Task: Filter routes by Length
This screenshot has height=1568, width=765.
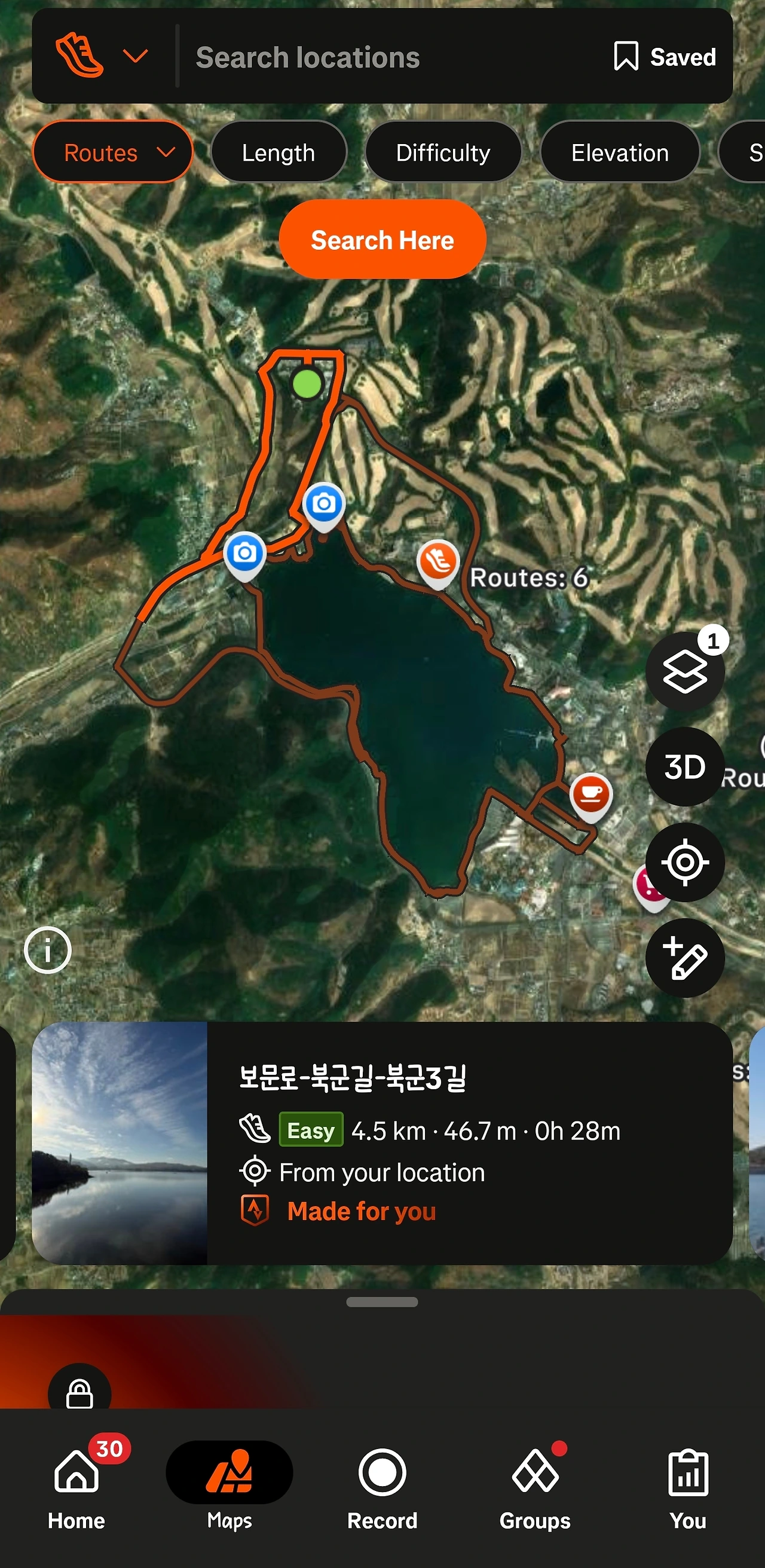Action: 278,152
